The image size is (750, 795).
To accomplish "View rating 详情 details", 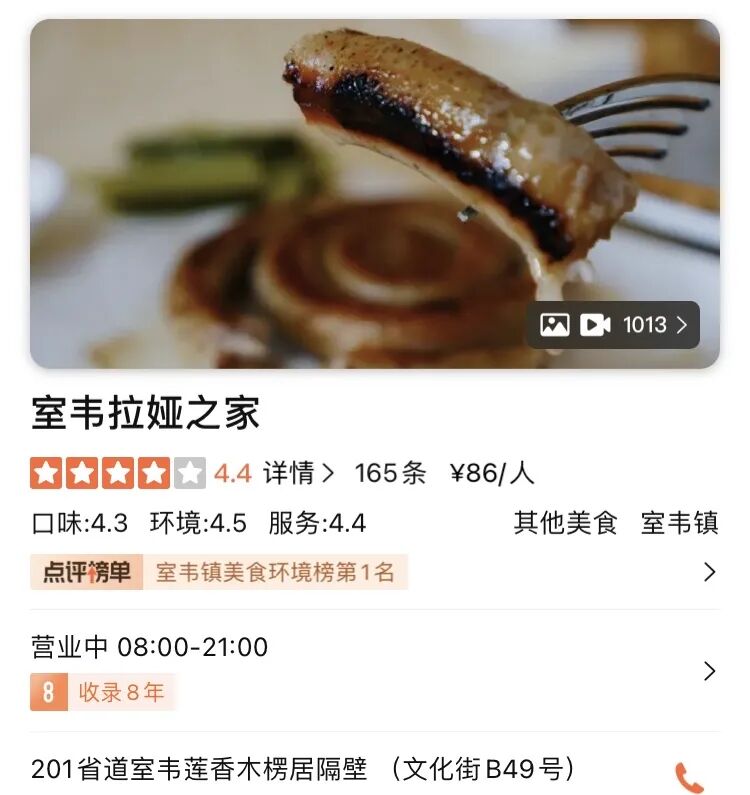I will coord(298,473).
